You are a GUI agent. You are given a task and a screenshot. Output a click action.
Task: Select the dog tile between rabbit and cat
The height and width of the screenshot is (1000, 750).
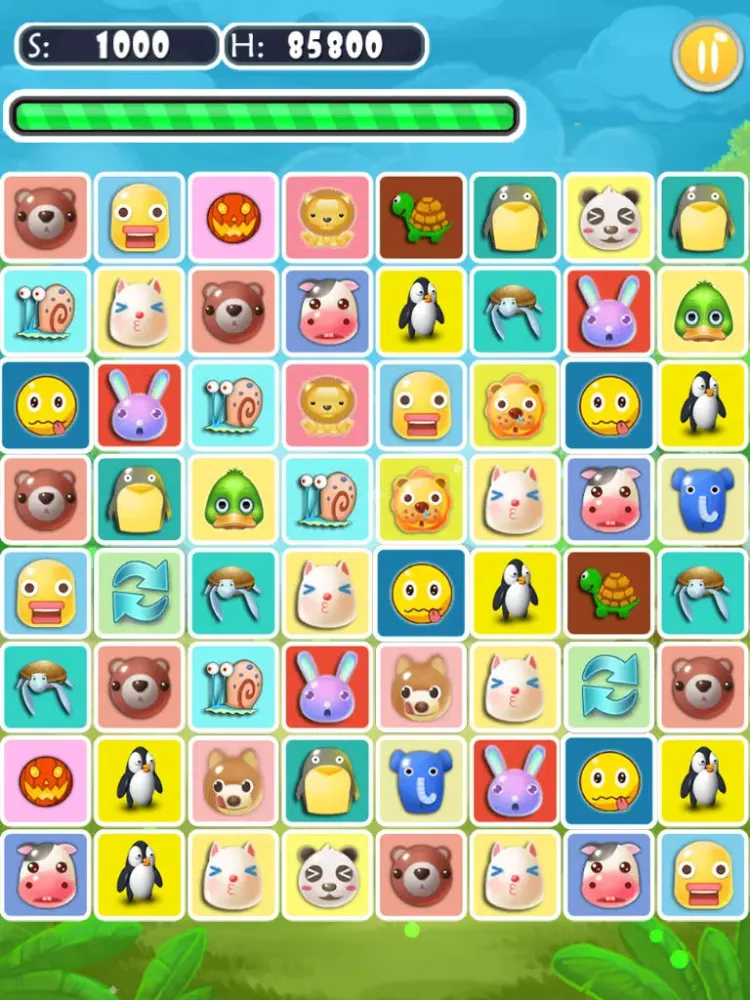pyautogui.click(x=420, y=687)
